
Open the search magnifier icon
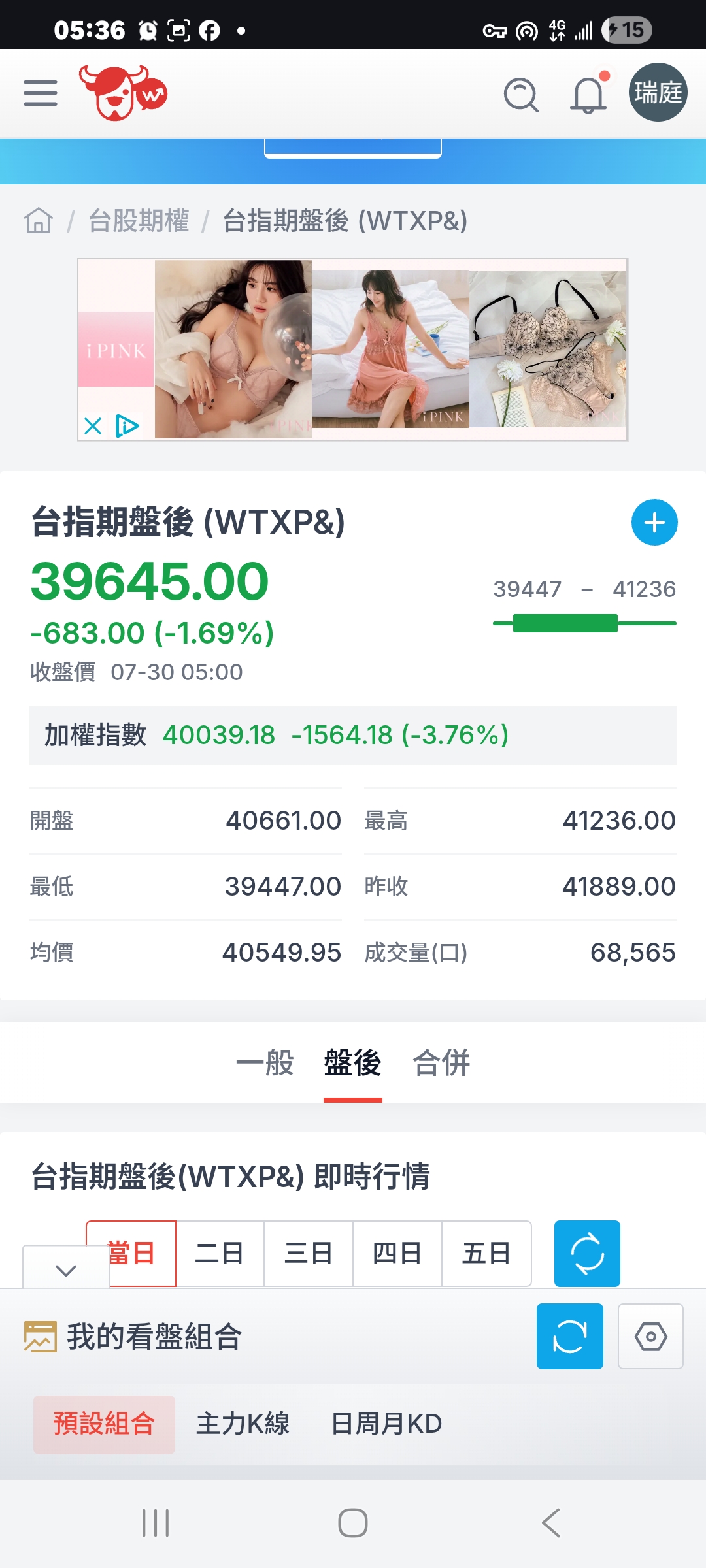coord(521,95)
